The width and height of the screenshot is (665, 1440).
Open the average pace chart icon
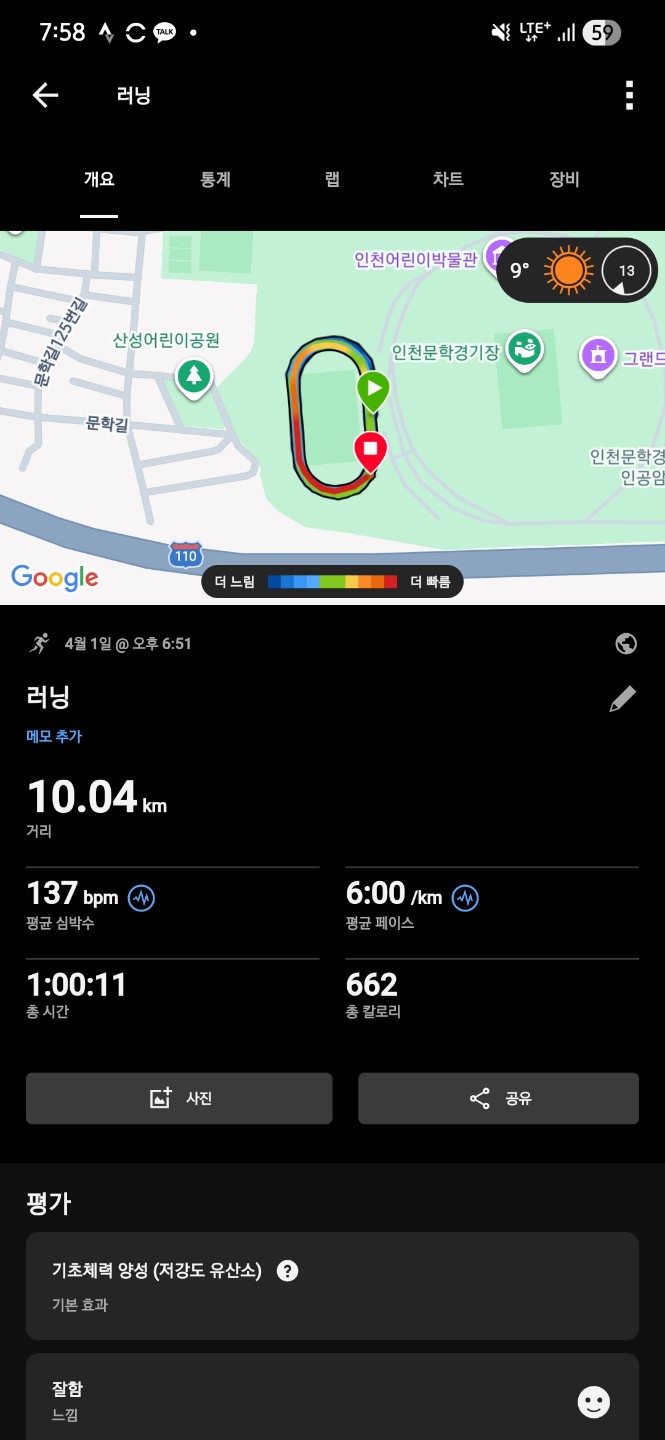(465, 897)
